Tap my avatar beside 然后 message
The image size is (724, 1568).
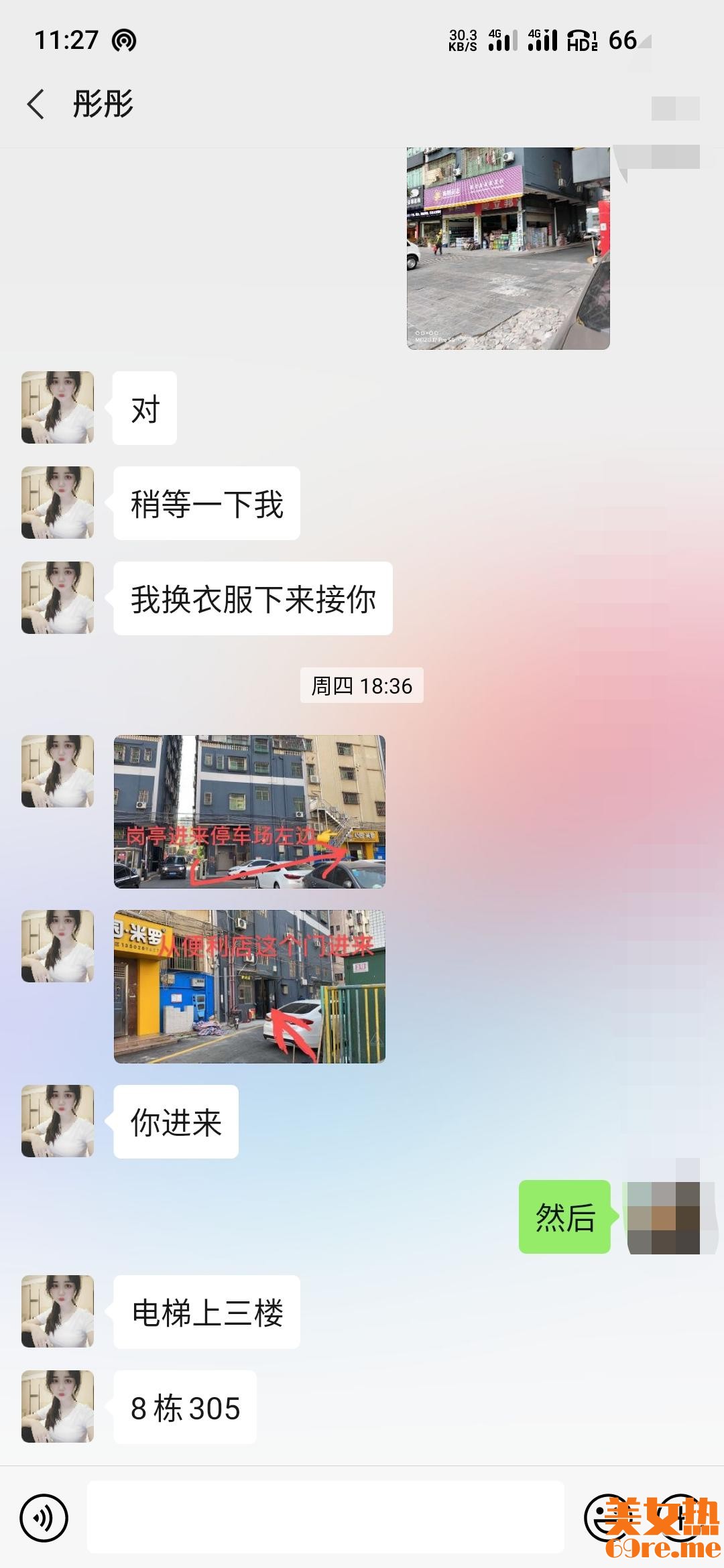[x=664, y=1217]
